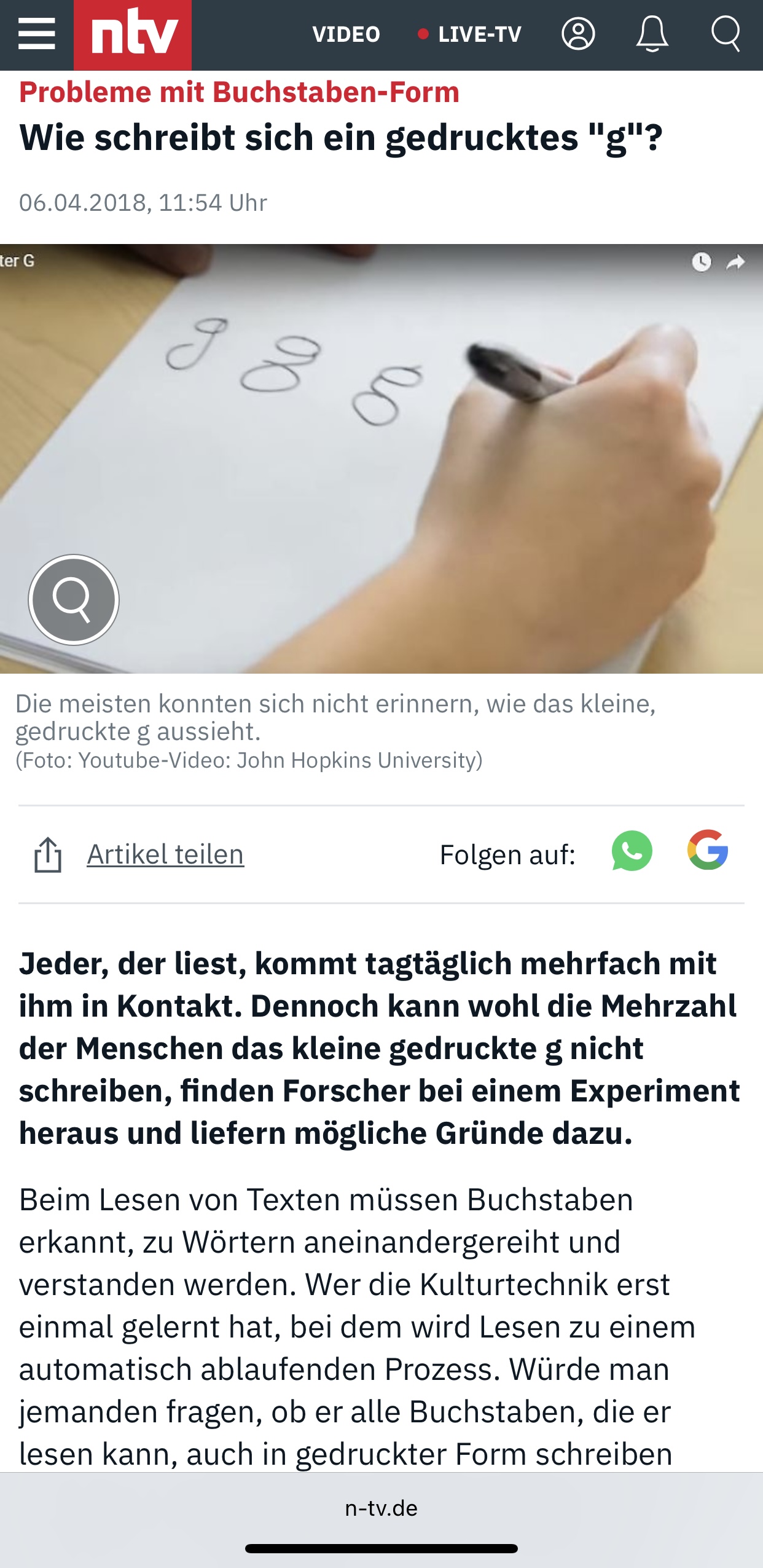Follow ntv on Google
The height and width of the screenshot is (1568, 763).
click(708, 850)
